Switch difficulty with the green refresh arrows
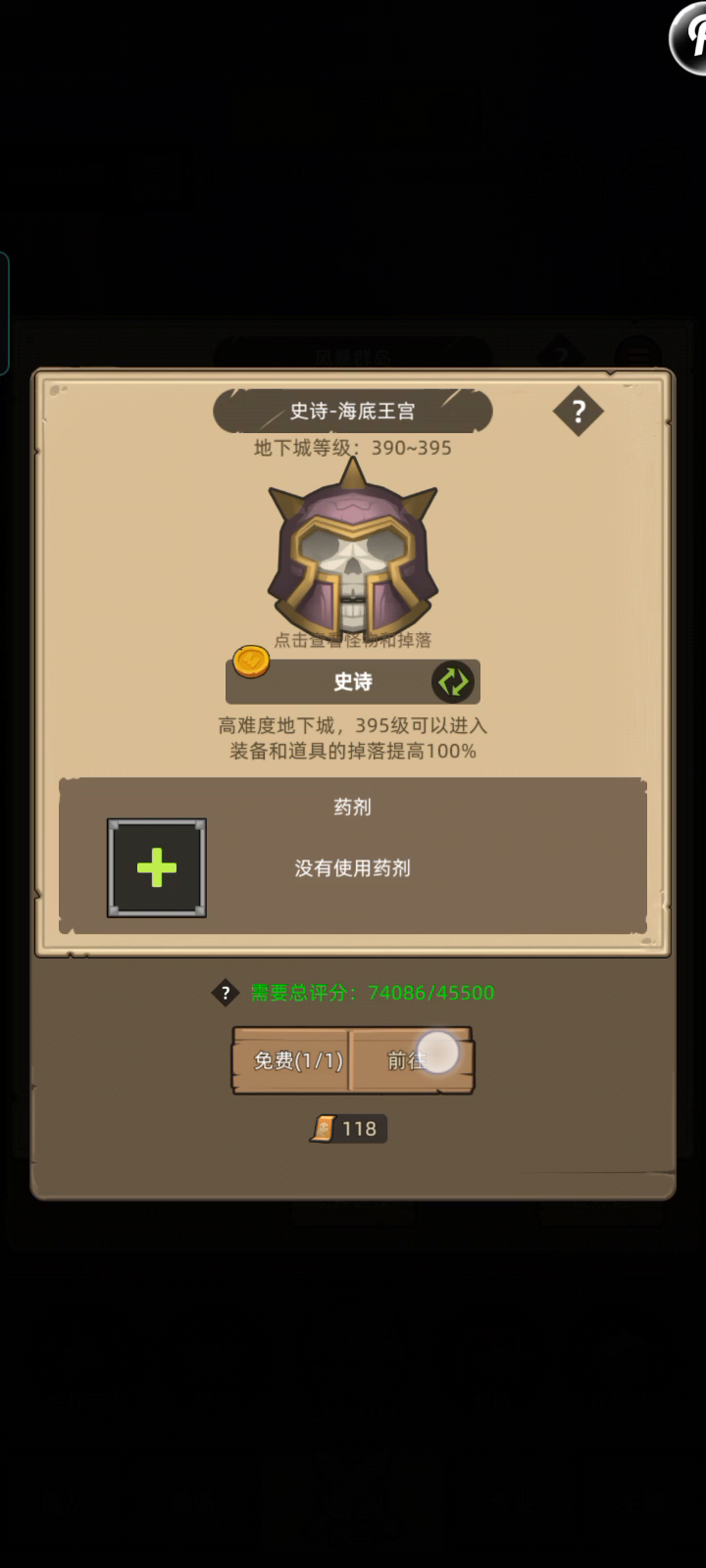 [453, 682]
